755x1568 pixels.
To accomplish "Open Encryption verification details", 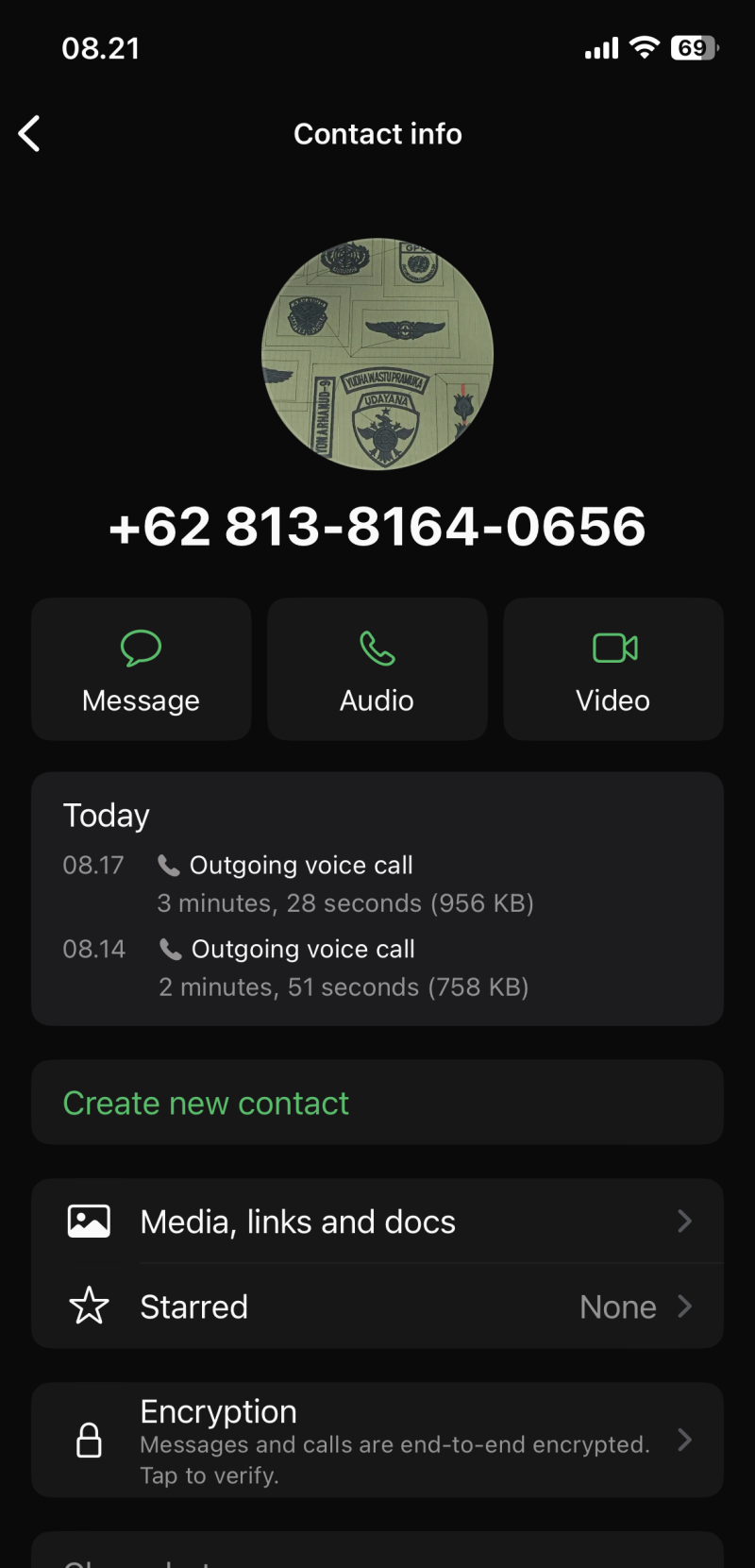I will [x=377, y=1441].
